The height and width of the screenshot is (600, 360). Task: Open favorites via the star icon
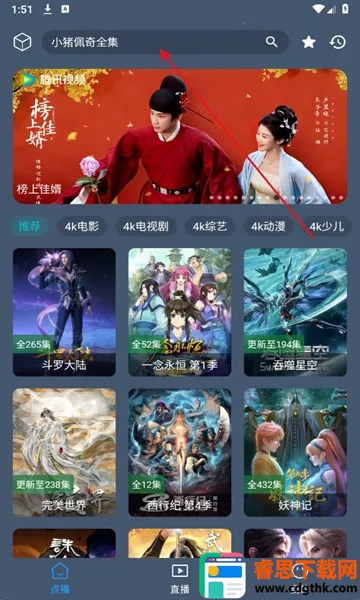[x=309, y=42]
